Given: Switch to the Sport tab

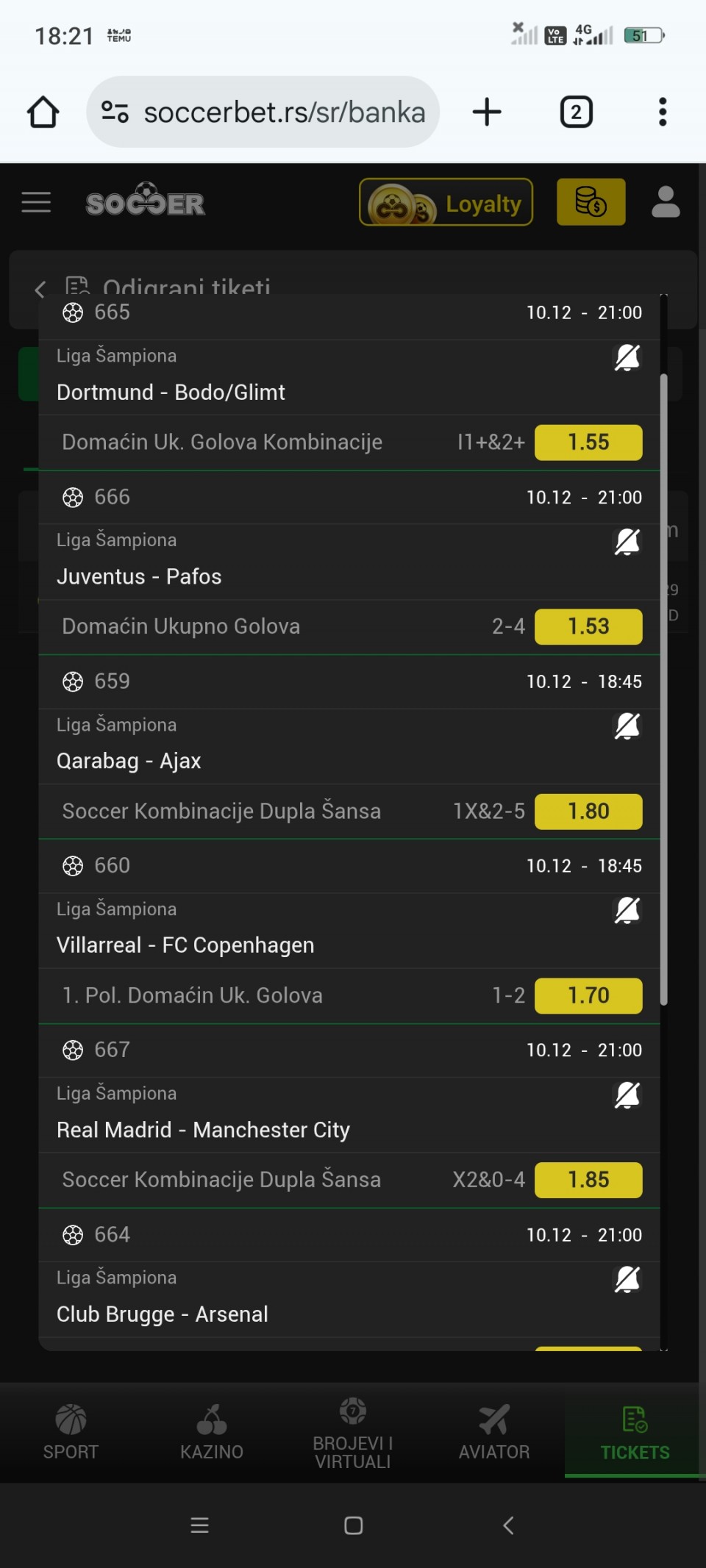Looking at the screenshot, I should (x=71, y=1431).
